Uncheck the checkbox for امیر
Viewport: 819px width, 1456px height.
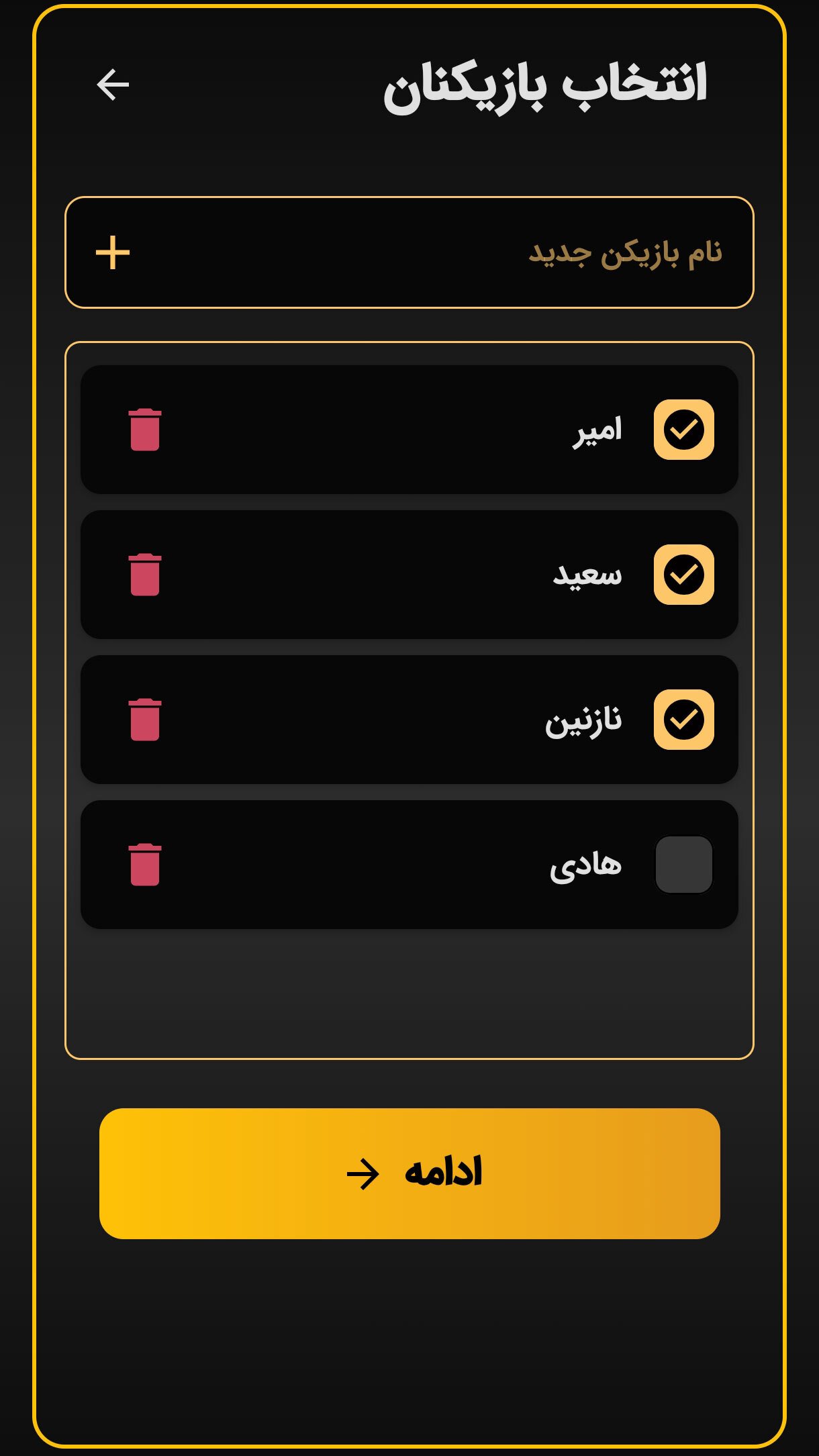pyautogui.click(x=683, y=430)
